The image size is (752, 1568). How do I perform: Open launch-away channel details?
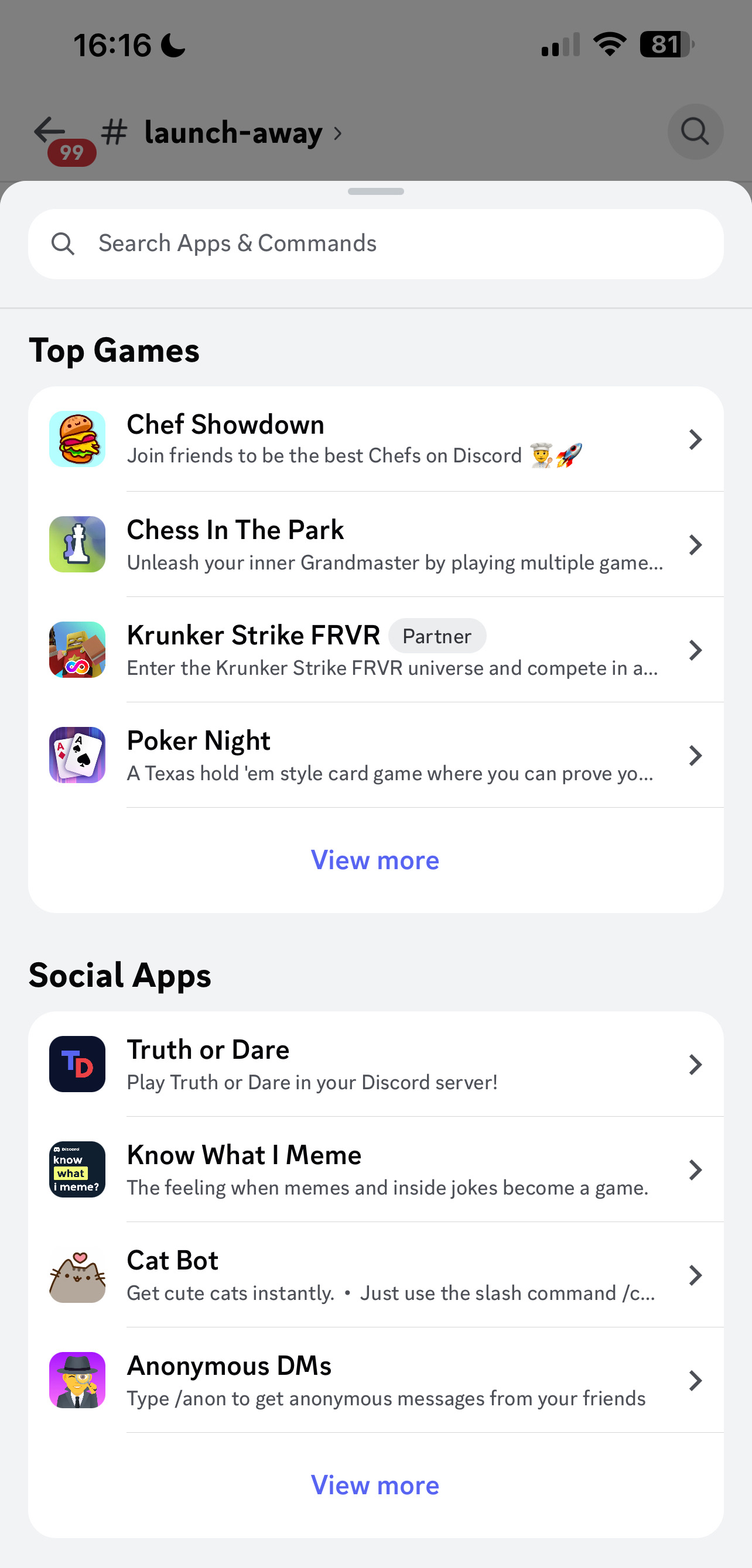click(233, 133)
